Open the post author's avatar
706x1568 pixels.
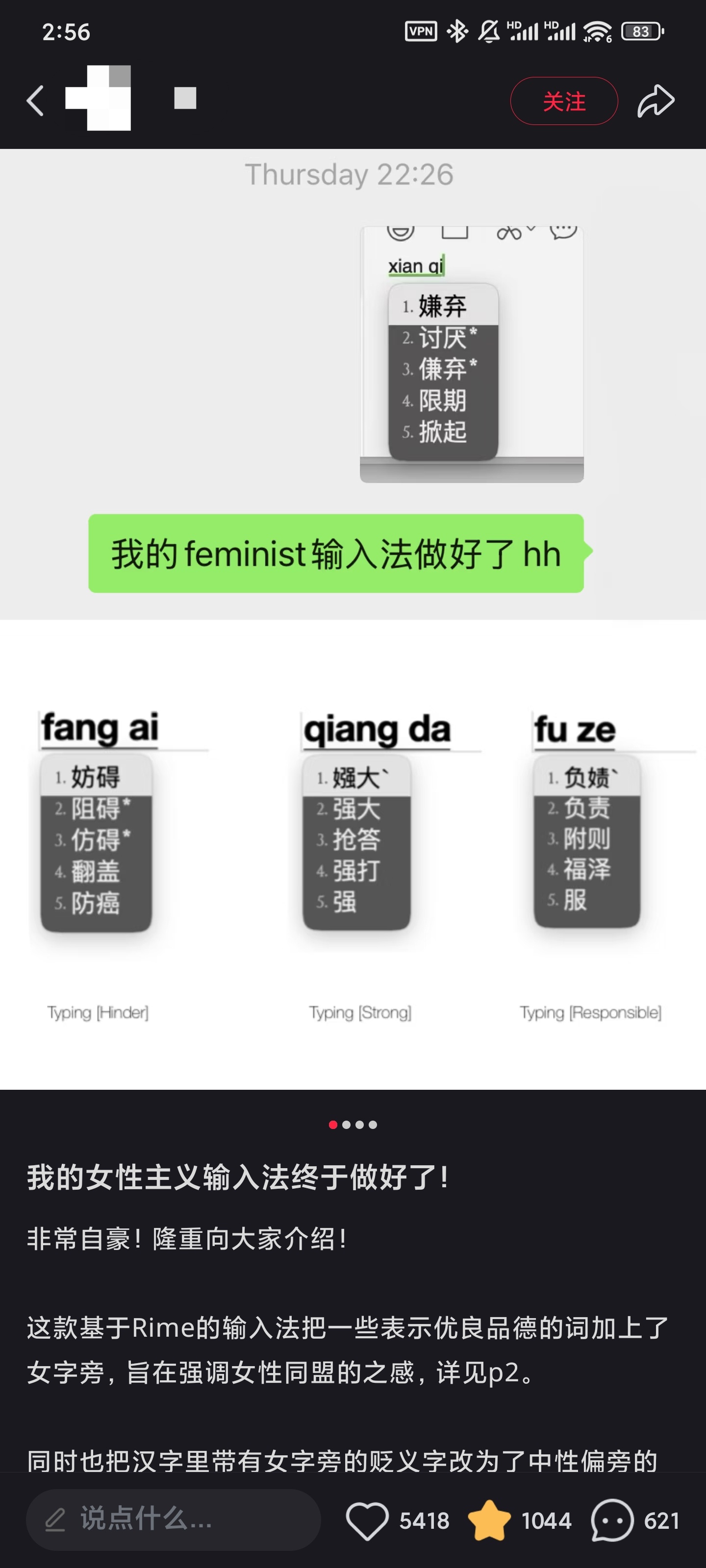pos(98,98)
